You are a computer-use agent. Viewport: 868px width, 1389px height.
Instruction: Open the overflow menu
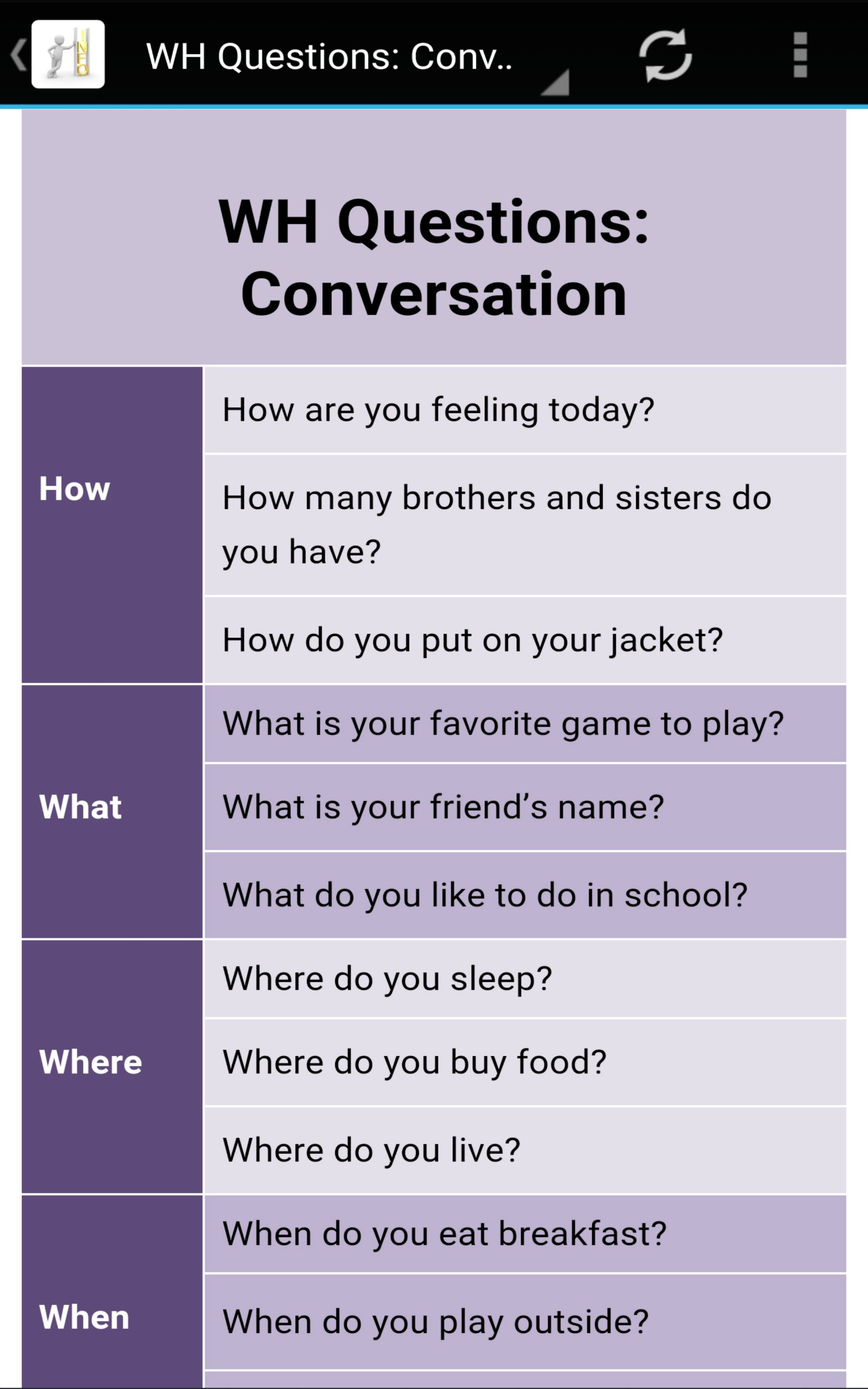[x=800, y=55]
